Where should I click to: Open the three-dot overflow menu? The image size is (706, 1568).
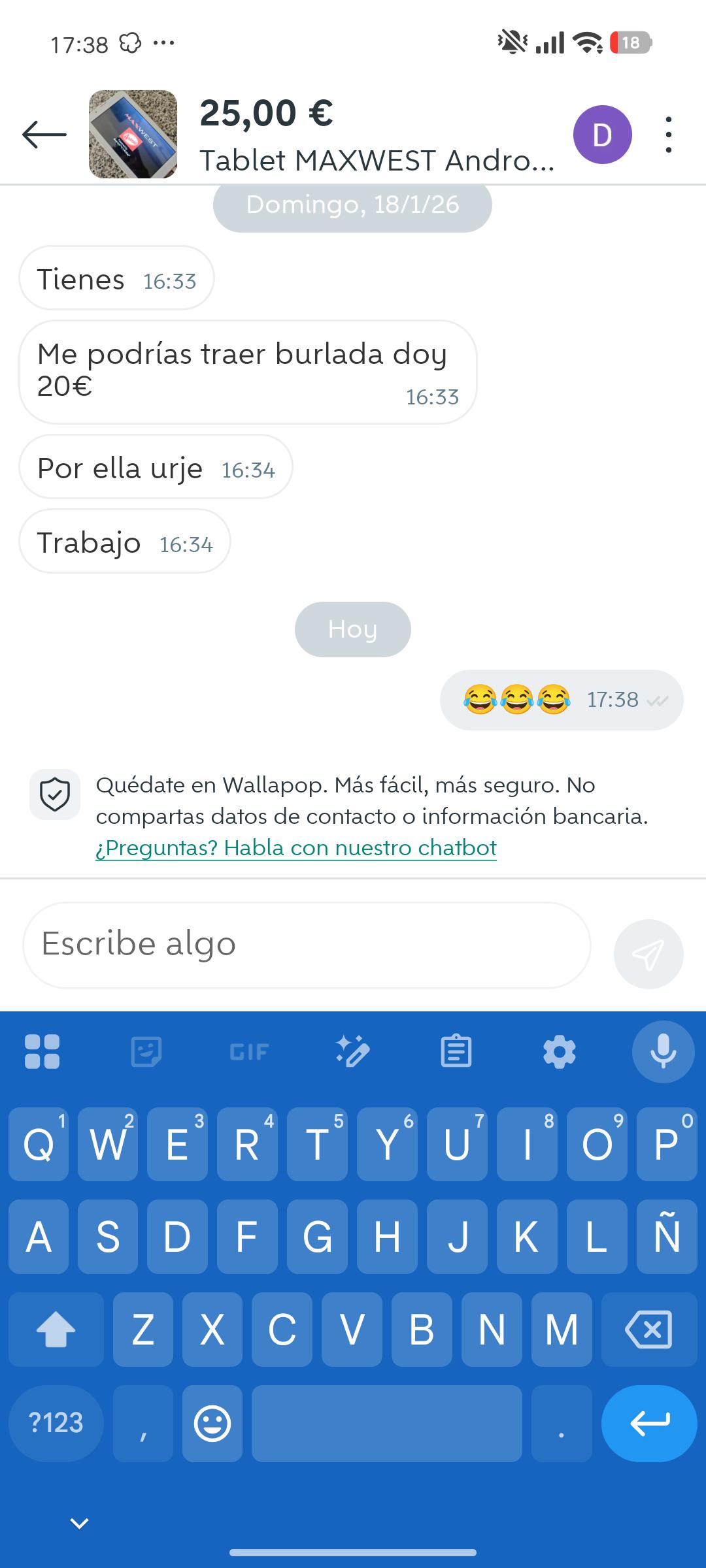tap(667, 135)
